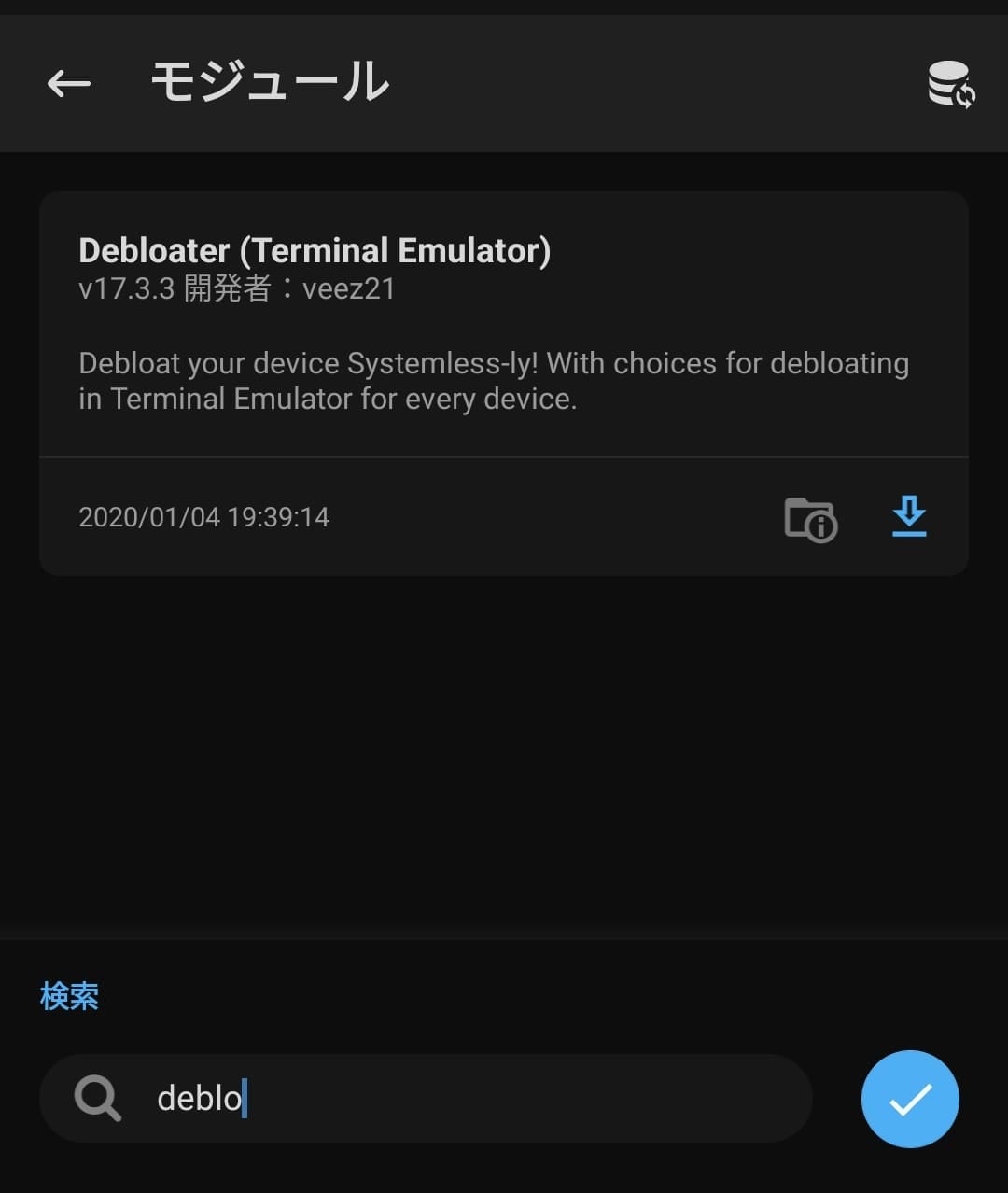Open the Debloater (Terminal Emulator) module card

pos(502,323)
